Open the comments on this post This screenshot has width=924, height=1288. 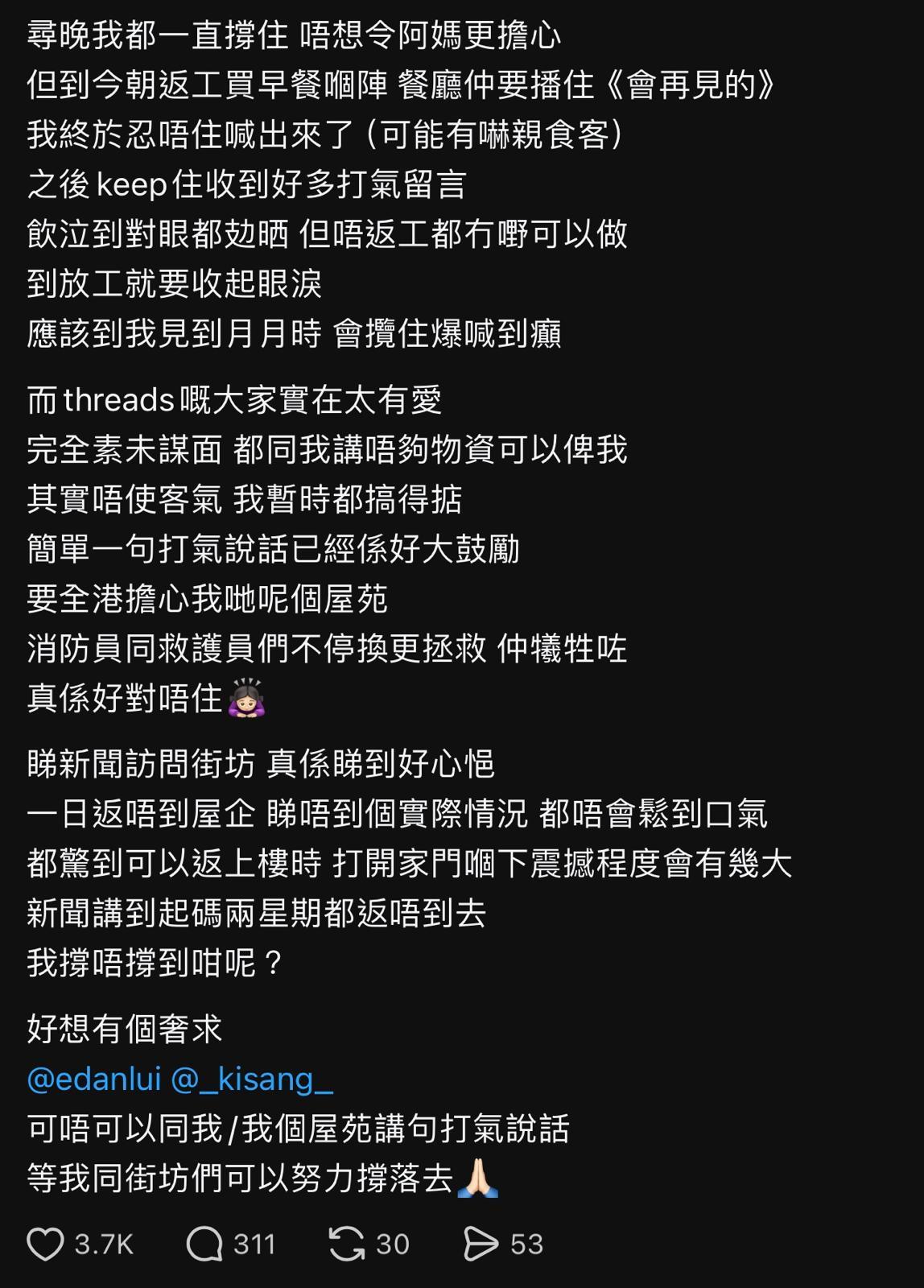204,1244
